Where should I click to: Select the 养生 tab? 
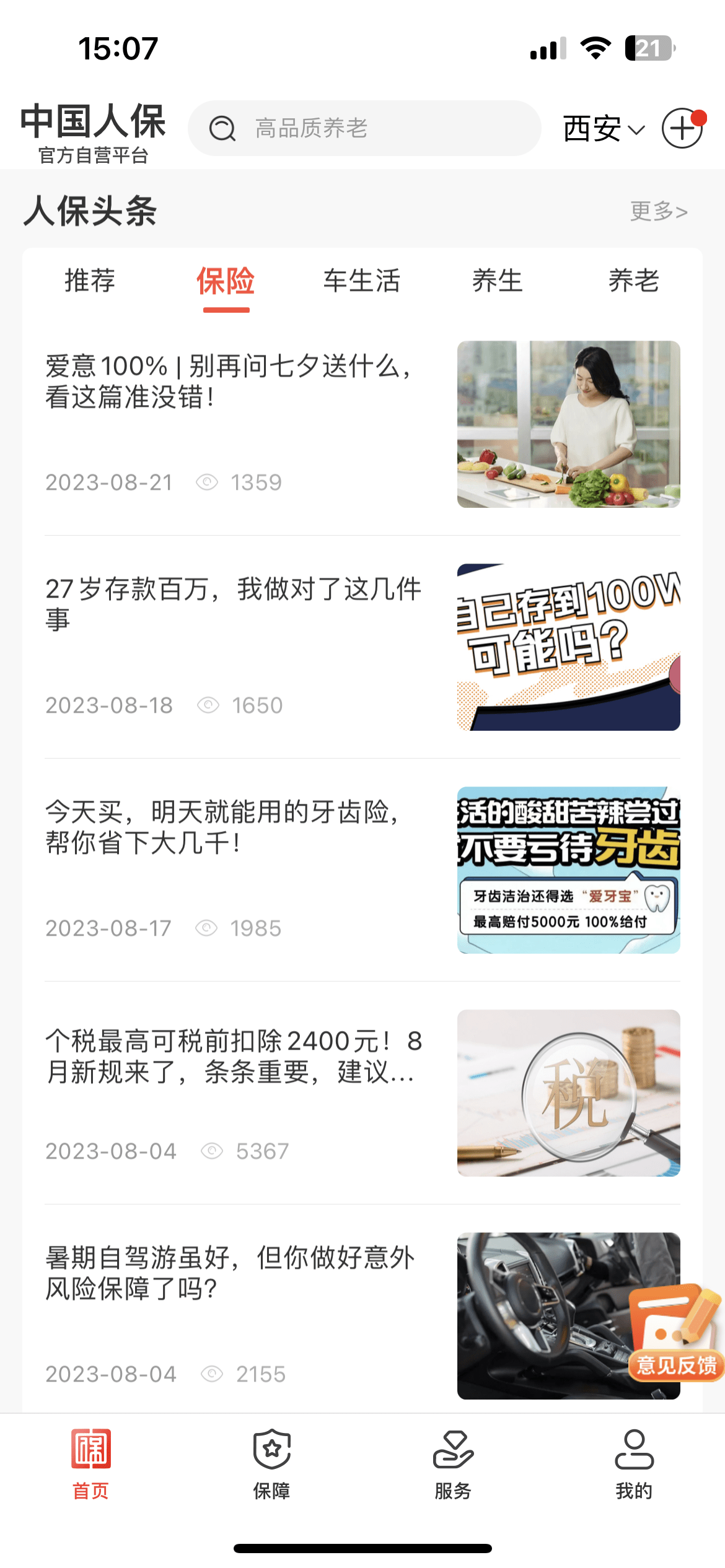(499, 283)
